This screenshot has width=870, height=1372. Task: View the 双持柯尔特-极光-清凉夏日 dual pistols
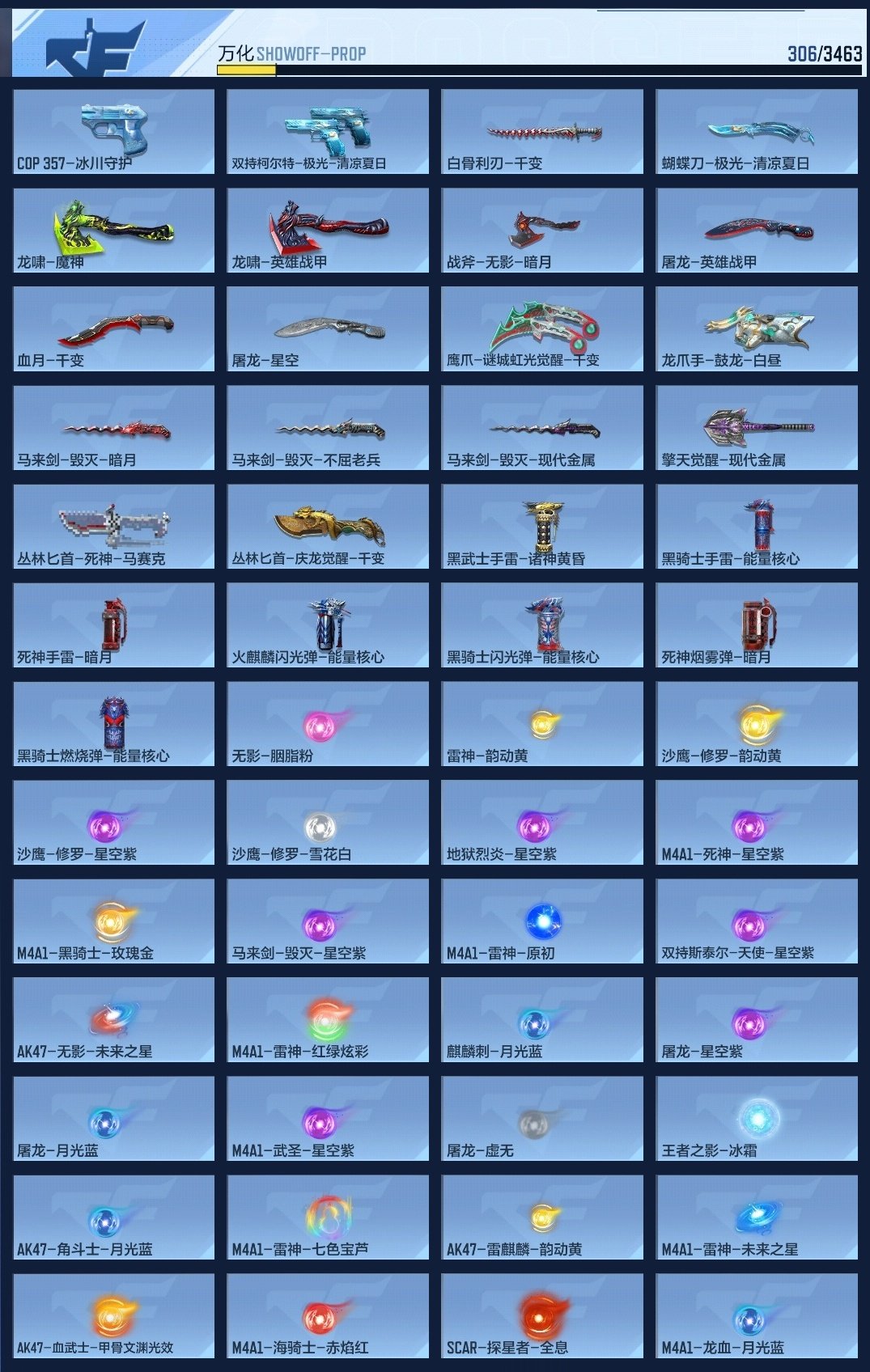(325, 129)
